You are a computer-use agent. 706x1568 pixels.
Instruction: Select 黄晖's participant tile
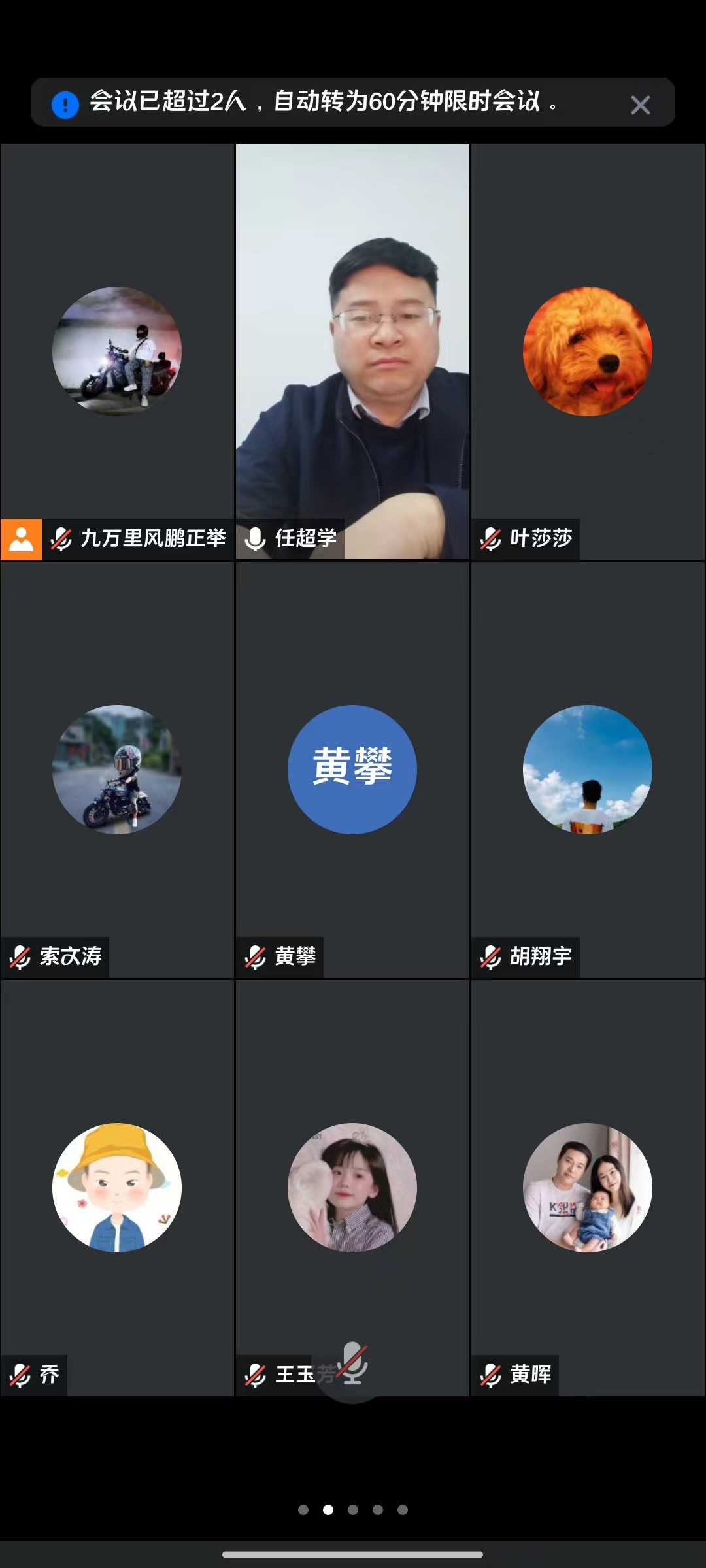(588, 1188)
